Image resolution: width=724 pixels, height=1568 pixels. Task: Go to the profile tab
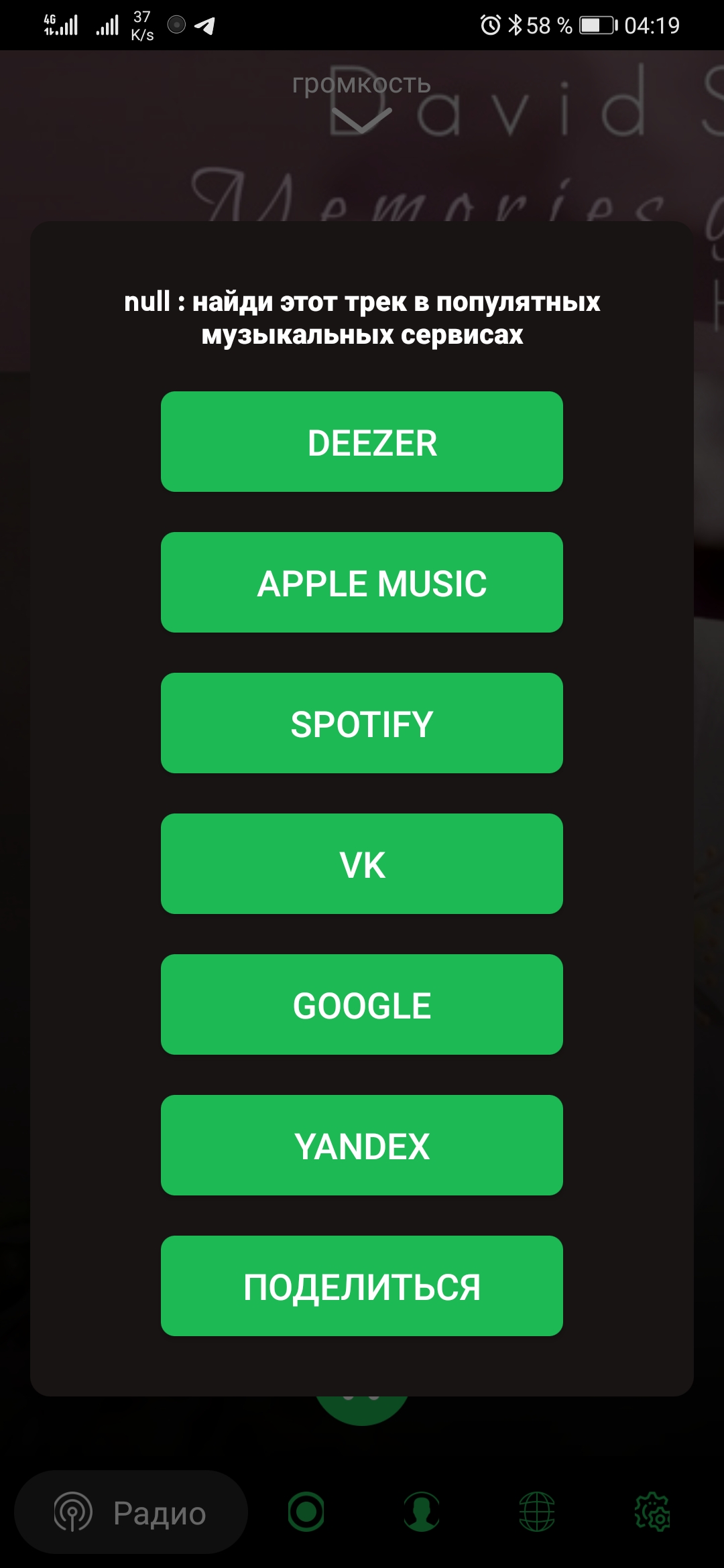tap(422, 1512)
